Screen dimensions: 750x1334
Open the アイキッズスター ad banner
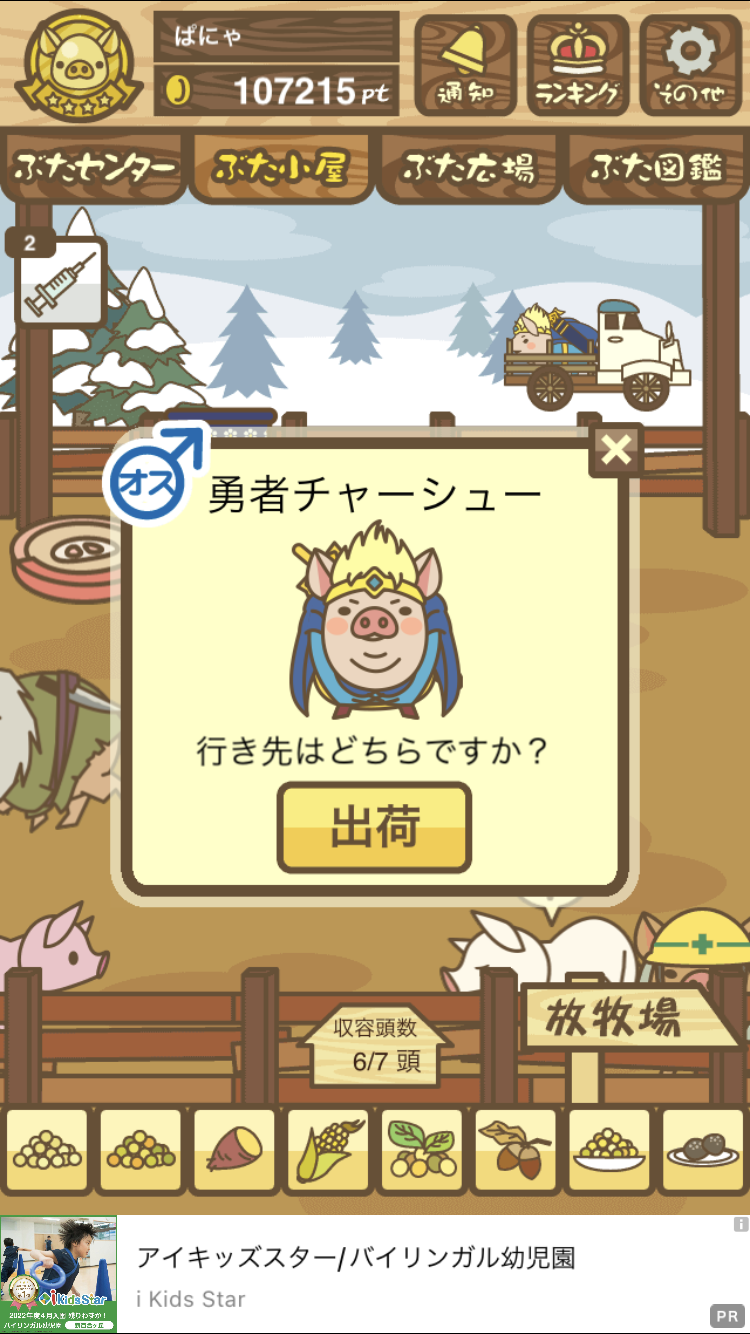pyautogui.click(x=375, y=1274)
